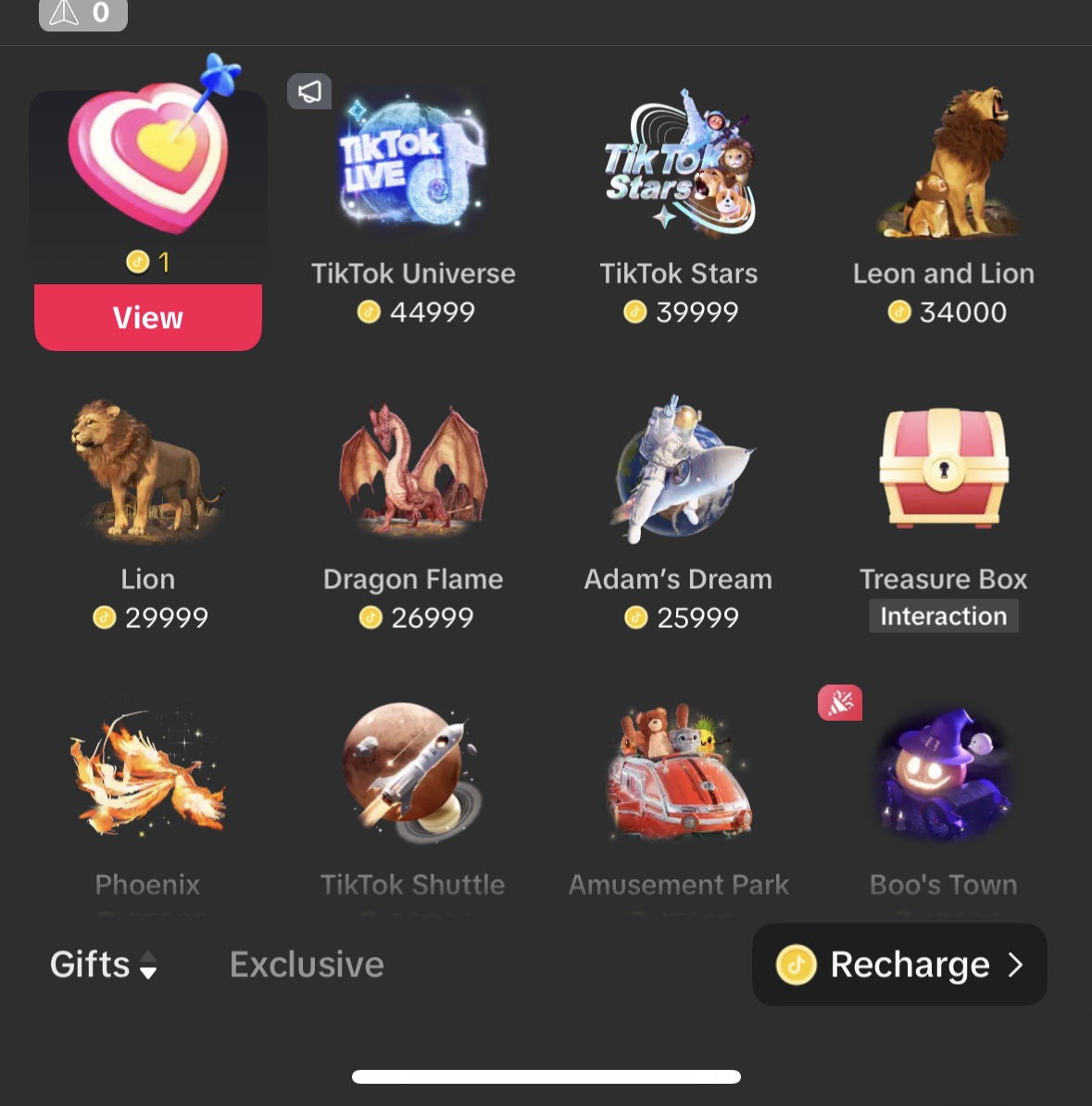Tap the View button under heart gift

click(148, 318)
